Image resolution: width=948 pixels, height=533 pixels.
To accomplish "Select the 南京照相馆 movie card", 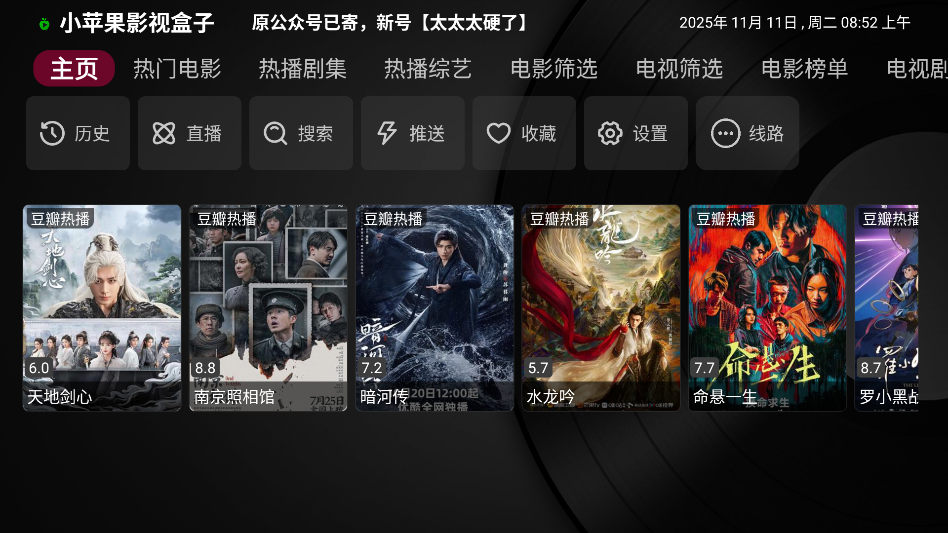I will [268, 307].
